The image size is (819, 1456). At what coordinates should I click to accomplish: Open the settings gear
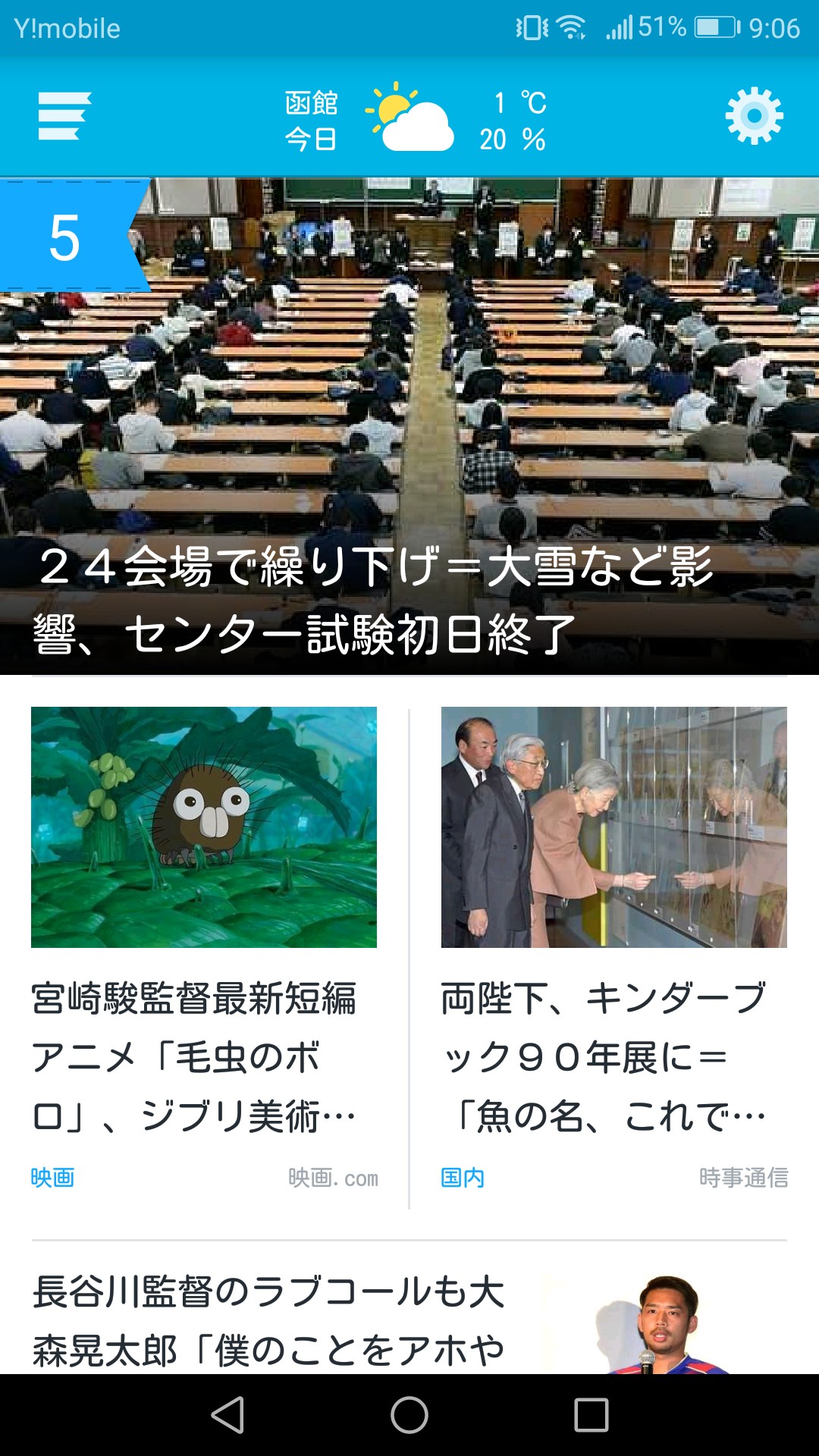(754, 116)
